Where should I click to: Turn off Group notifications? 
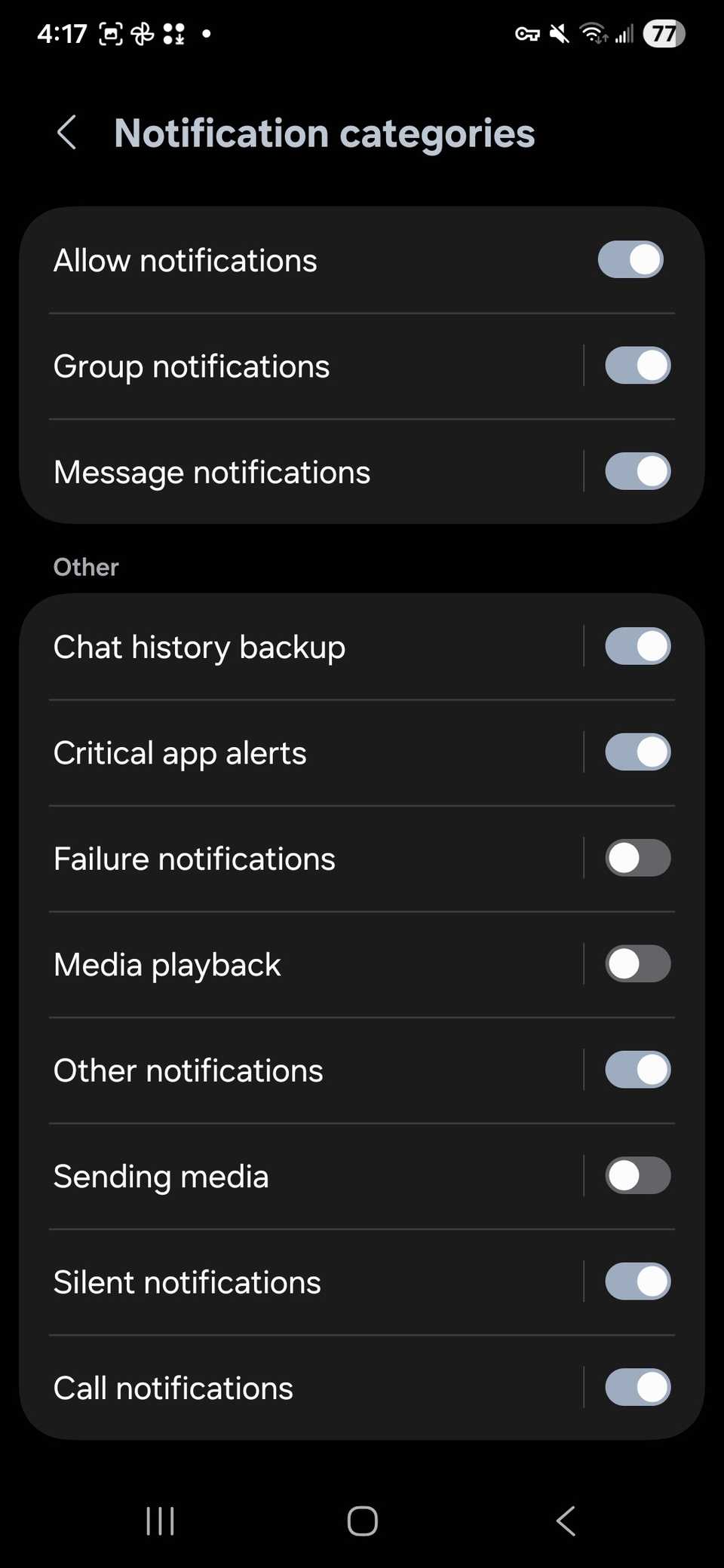coord(637,366)
